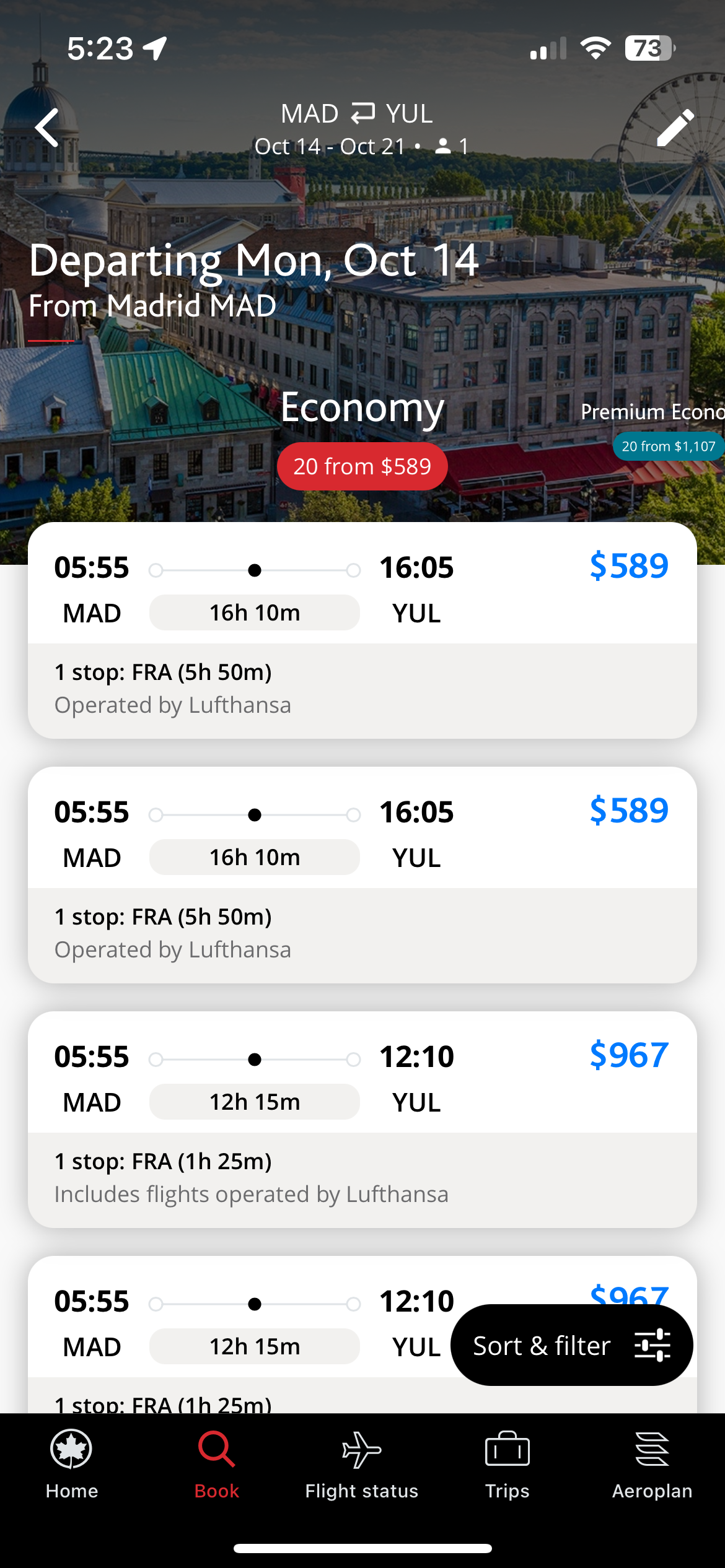Screen dimensions: 725x1568
Task: Tap the pencil icon to edit search
Action: (x=675, y=127)
